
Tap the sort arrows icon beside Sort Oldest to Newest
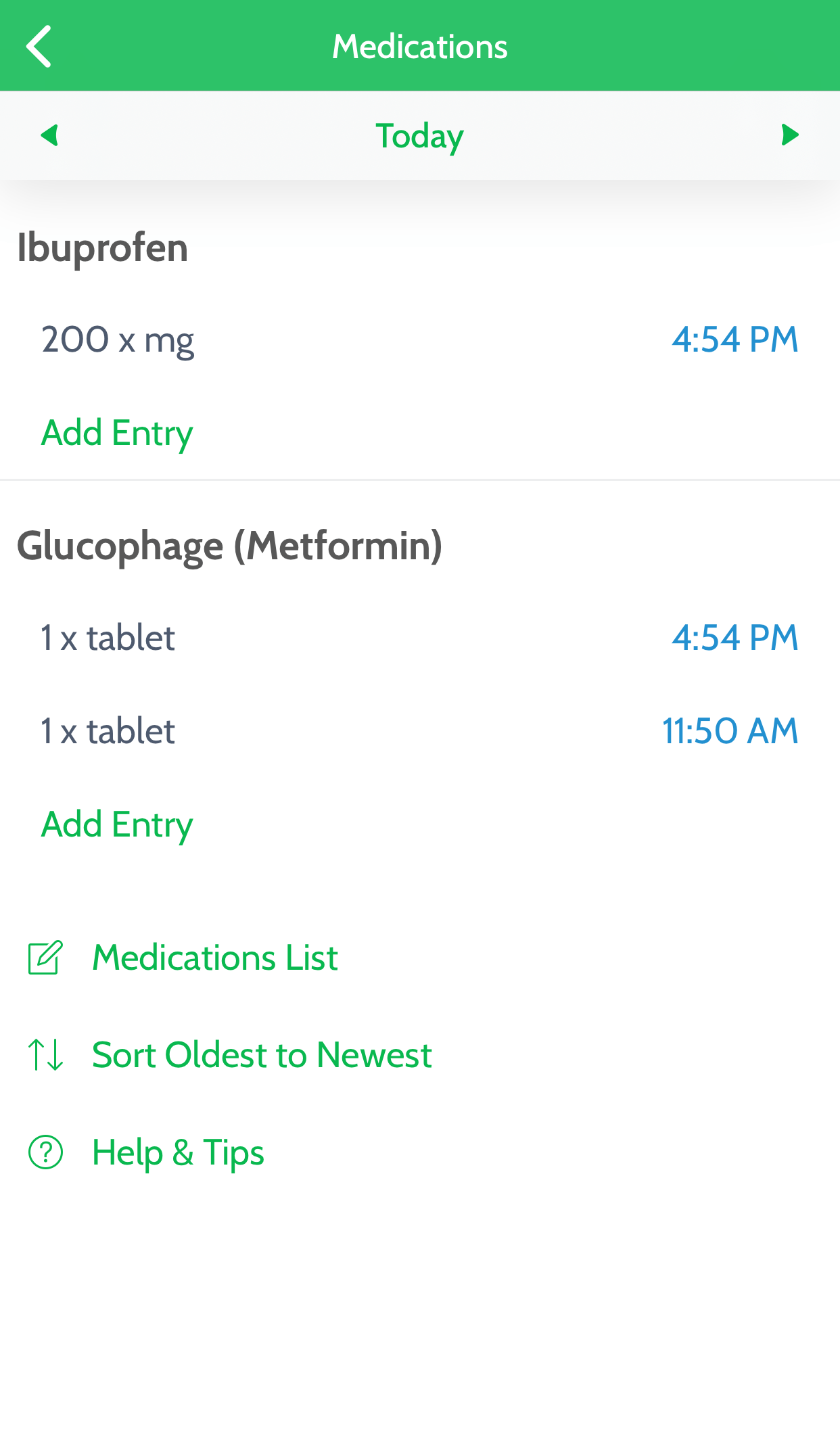45,1054
